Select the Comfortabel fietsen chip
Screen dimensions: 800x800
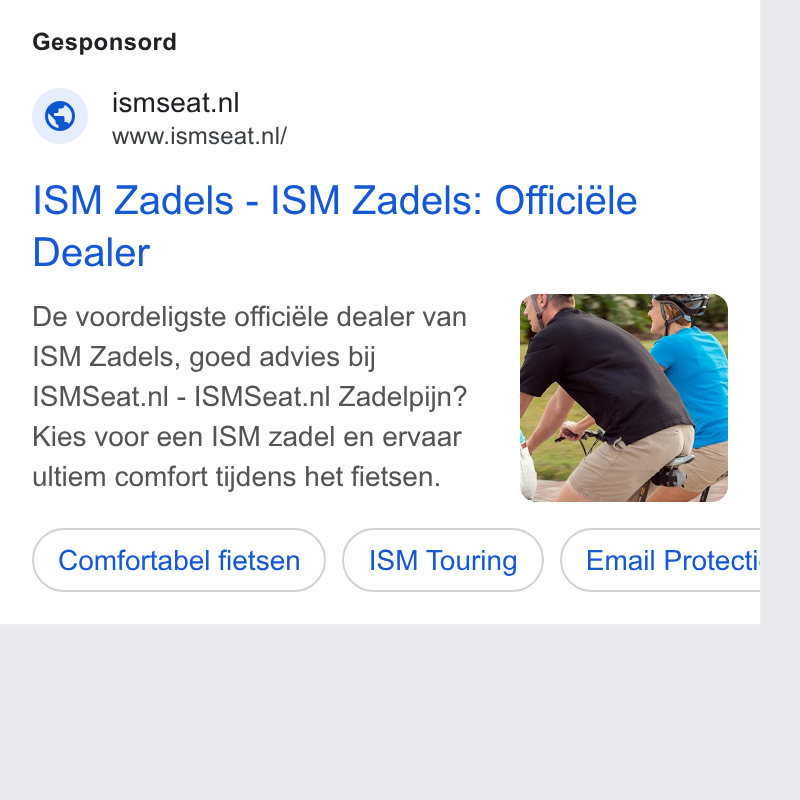pyautogui.click(x=179, y=560)
